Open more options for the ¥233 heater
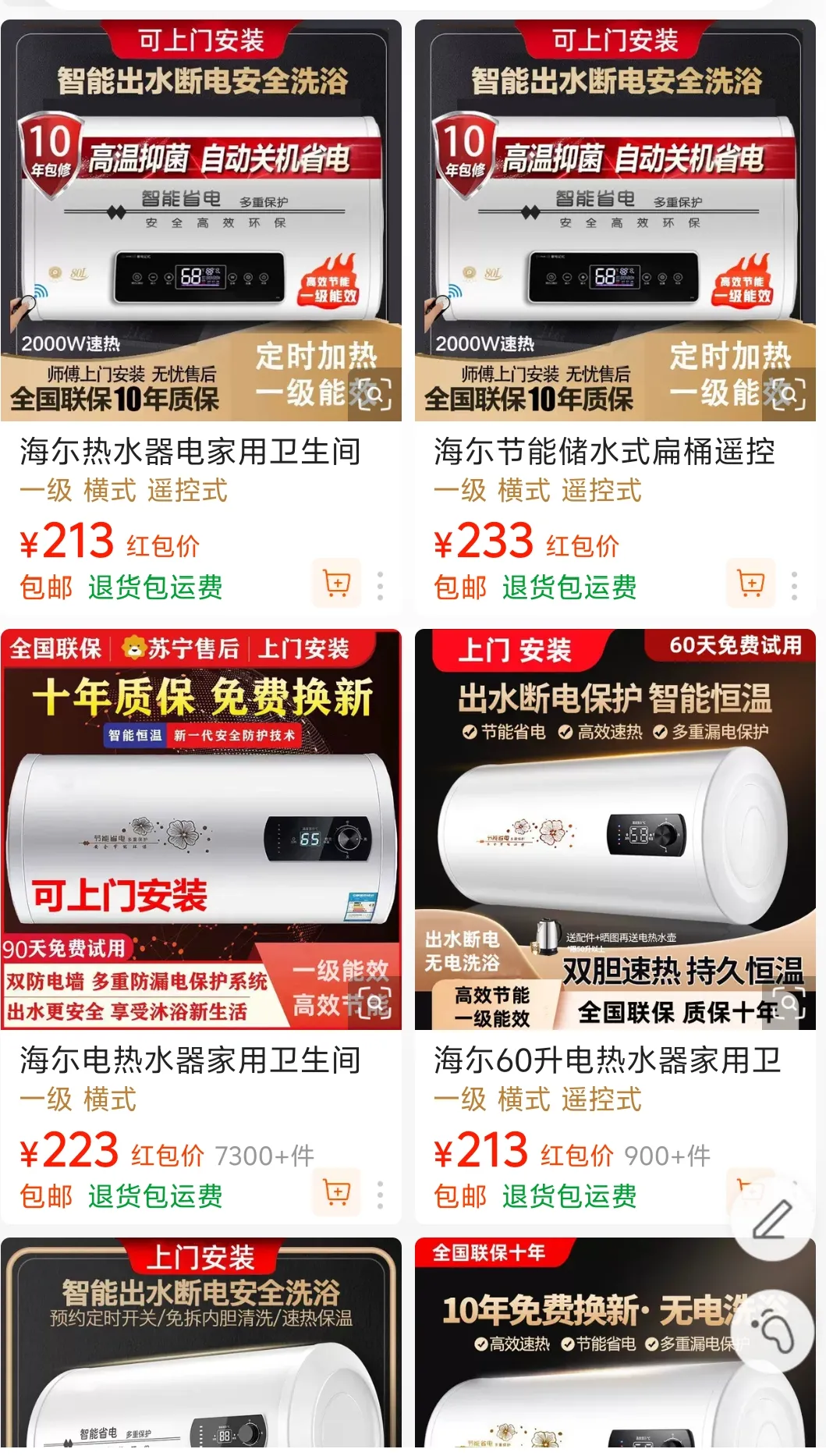The height and width of the screenshot is (1456, 826). click(x=794, y=585)
